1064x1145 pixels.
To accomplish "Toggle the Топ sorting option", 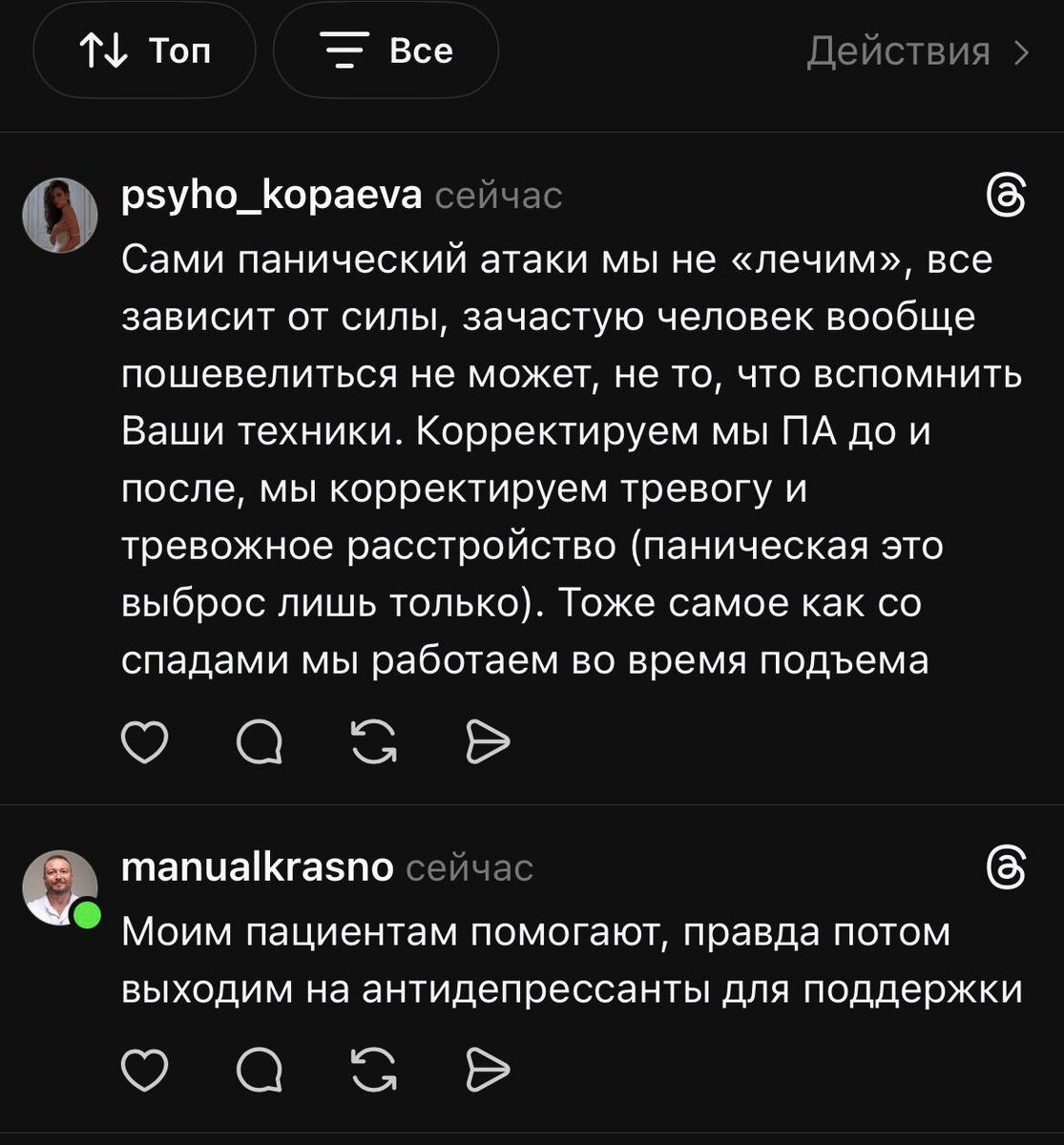I will (144, 51).
